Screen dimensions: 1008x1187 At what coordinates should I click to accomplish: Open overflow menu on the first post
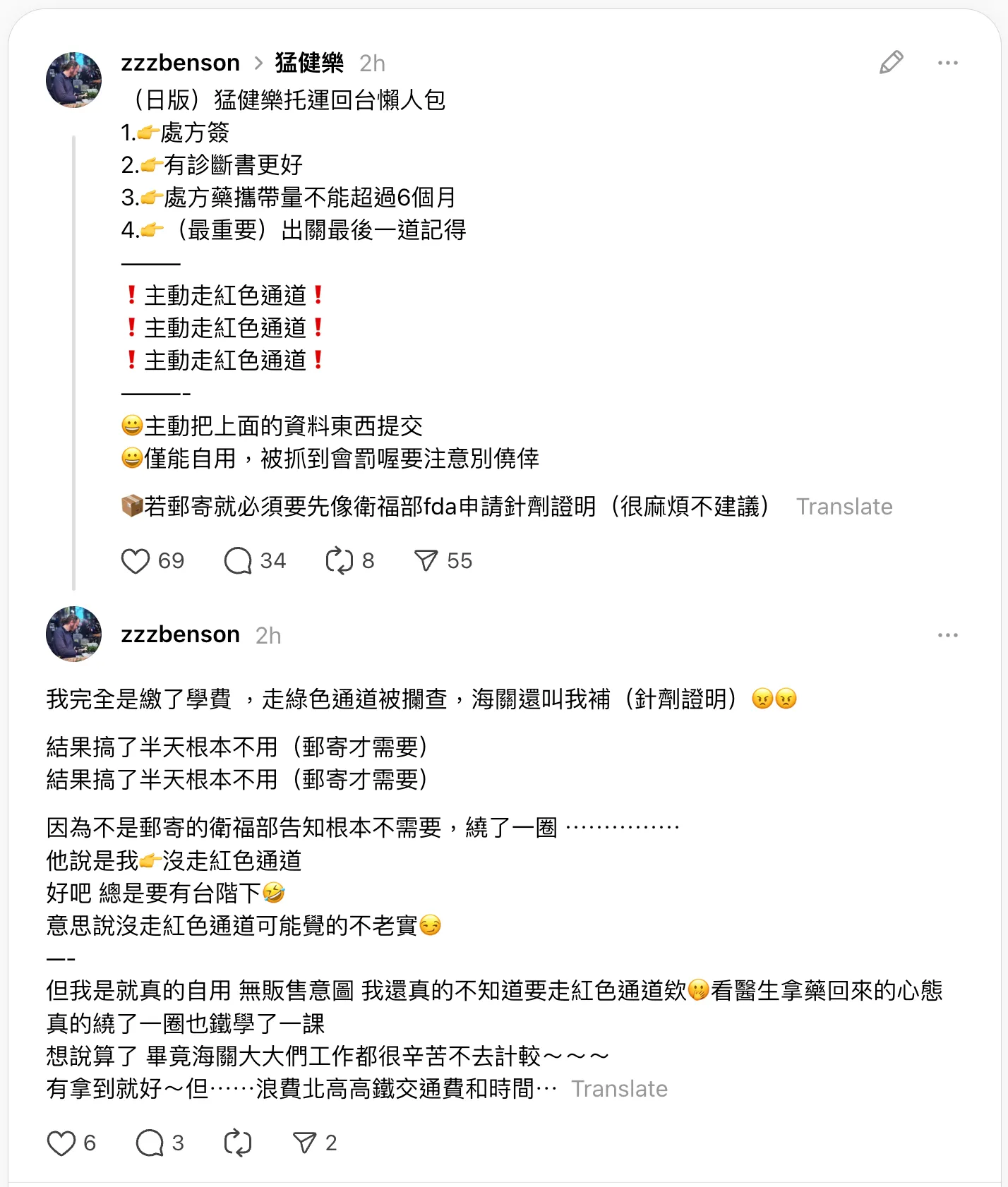tap(947, 63)
